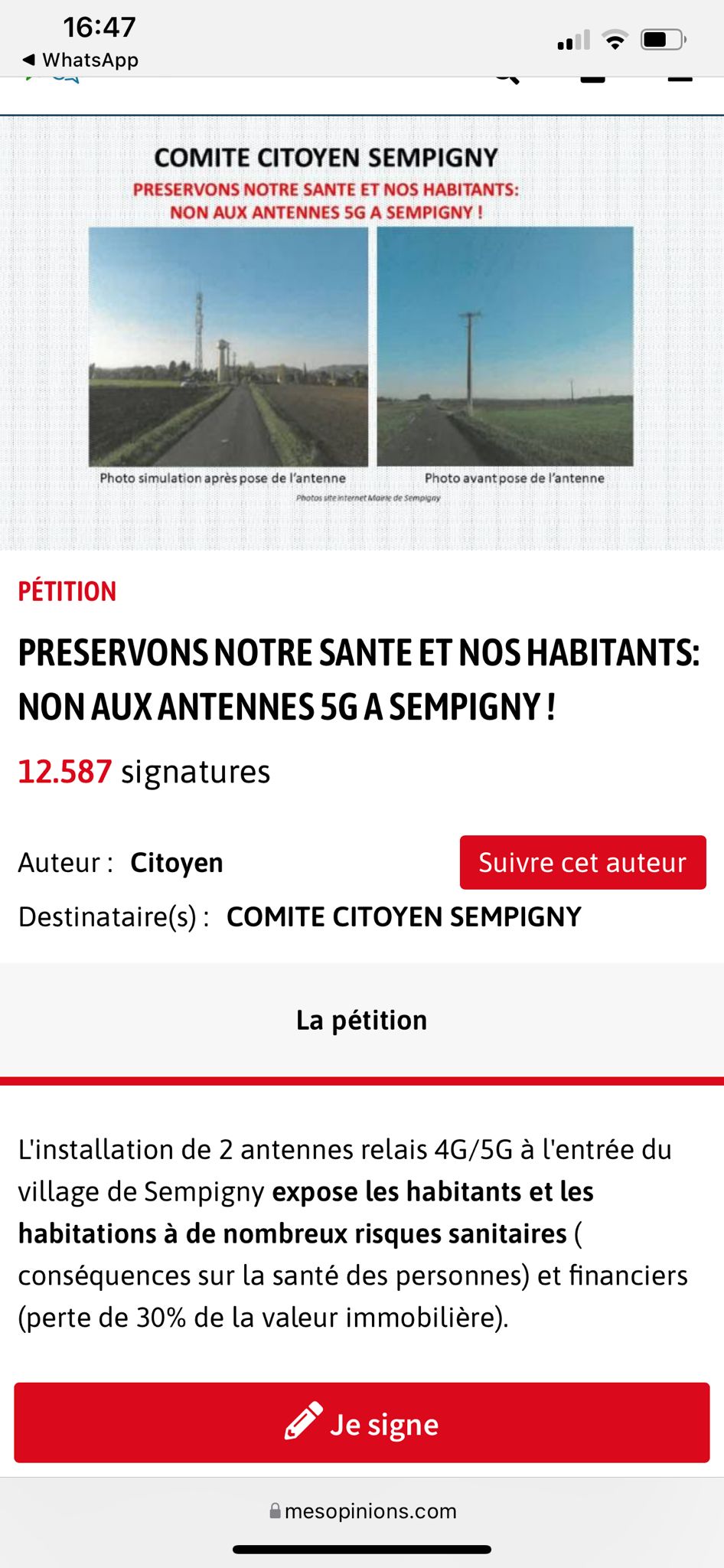Click Suivre cet auteur

[582, 862]
